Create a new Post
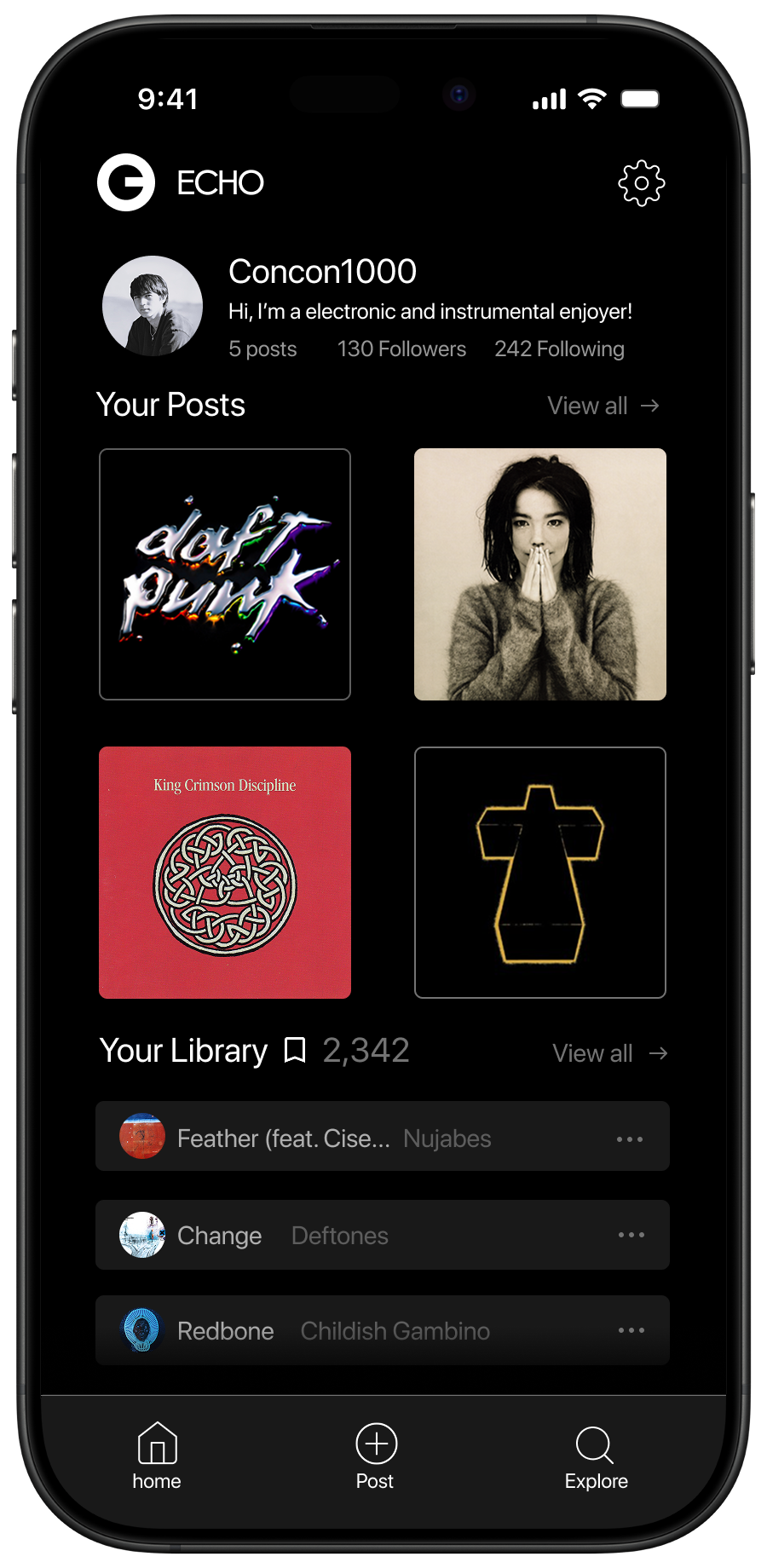The height and width of the screenshot is (1568, 767). click(376, 1456)
